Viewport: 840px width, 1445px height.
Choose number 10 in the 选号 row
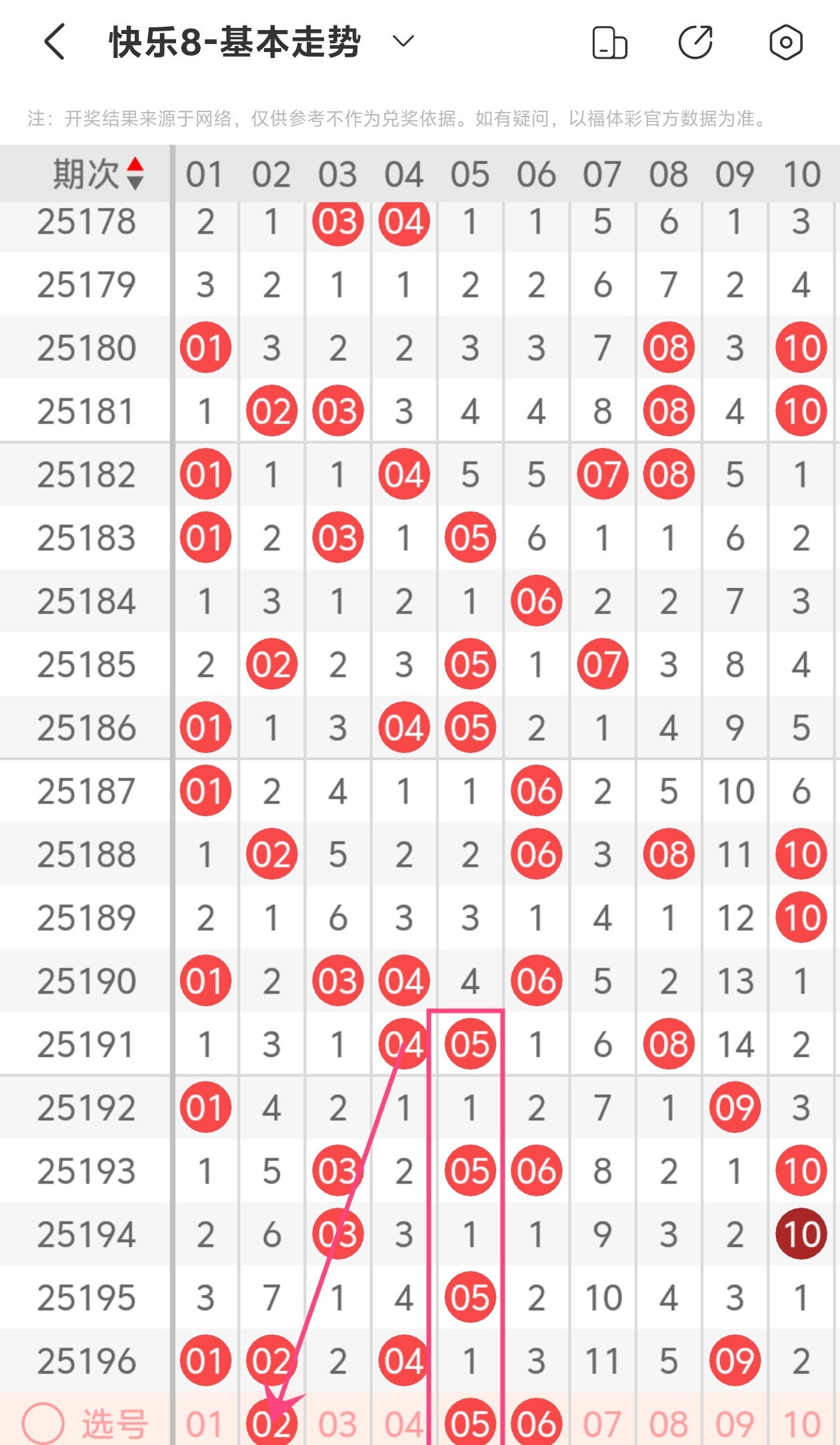click(801, 1424)
